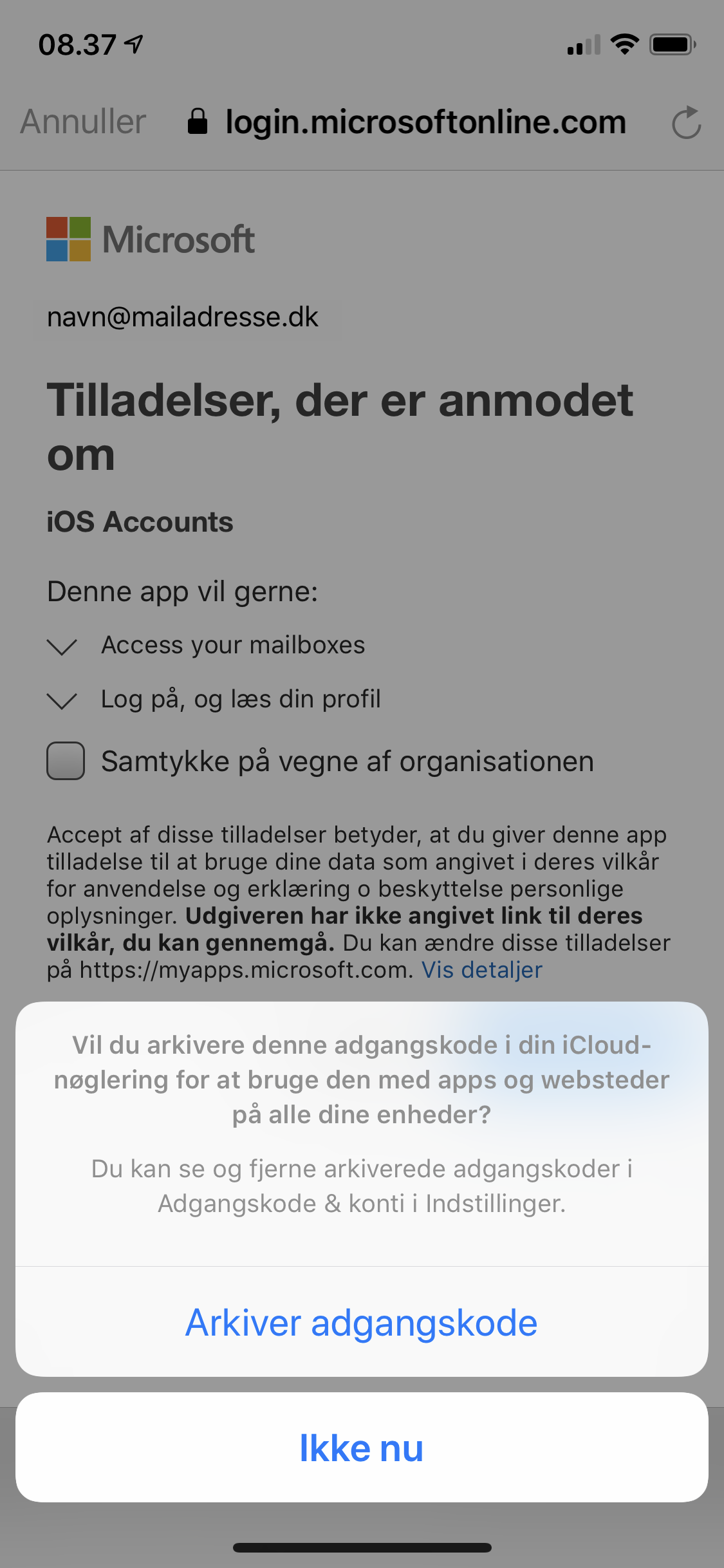Tap Annuller to cancel the login
The width and height of the screenshot is (724, 1568).
coord(83,122)
